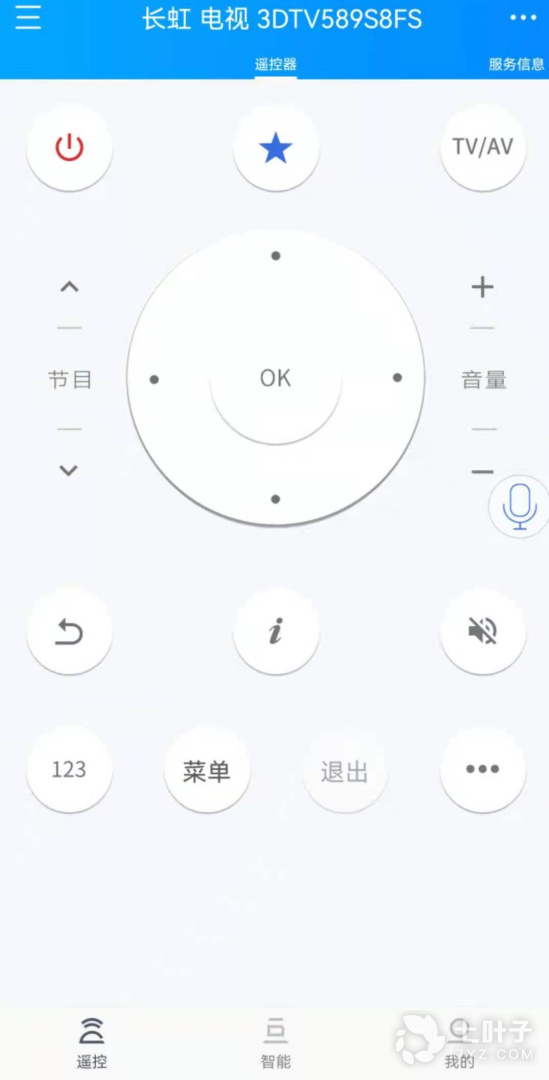Go to previous channel with down chevron

tap(68, 470)
